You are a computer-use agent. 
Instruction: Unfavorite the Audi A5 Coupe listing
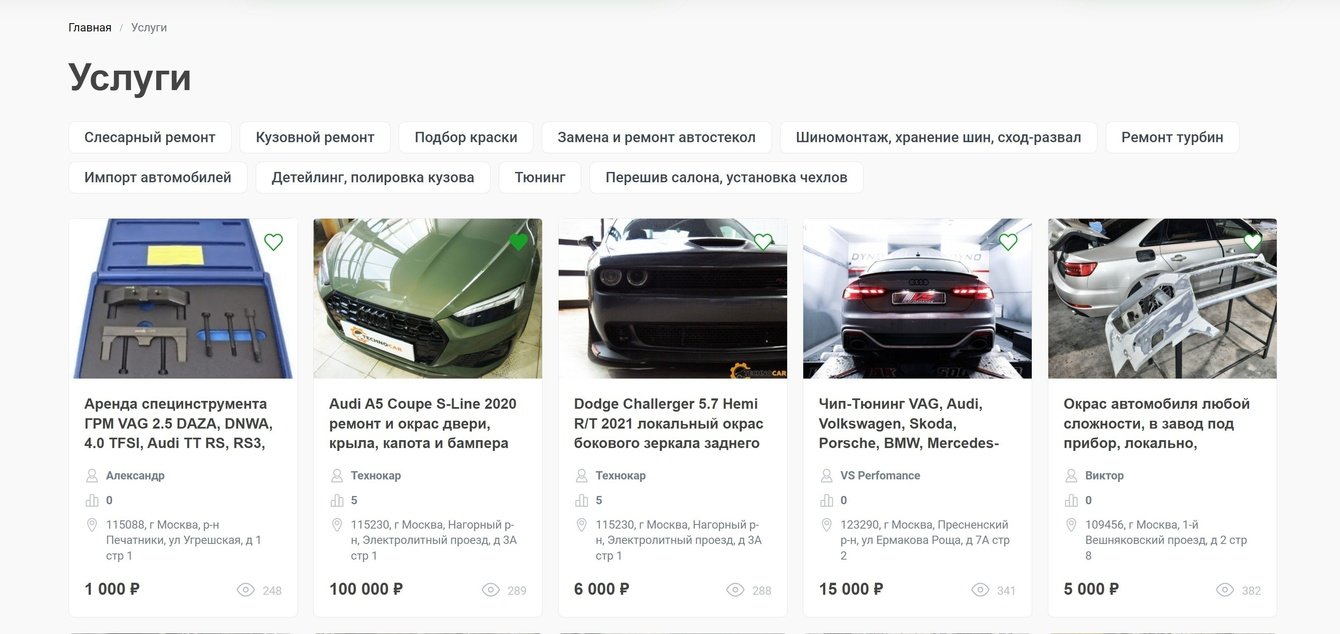click(x=518, y=242)
